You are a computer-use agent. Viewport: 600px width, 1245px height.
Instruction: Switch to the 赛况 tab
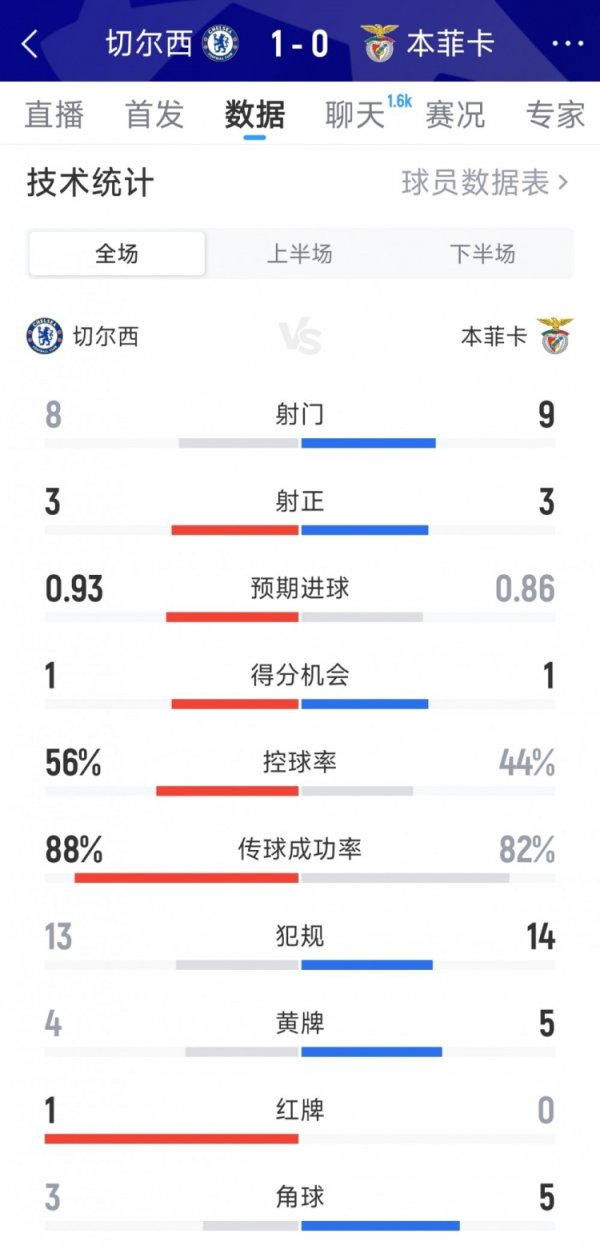(455, 115)
